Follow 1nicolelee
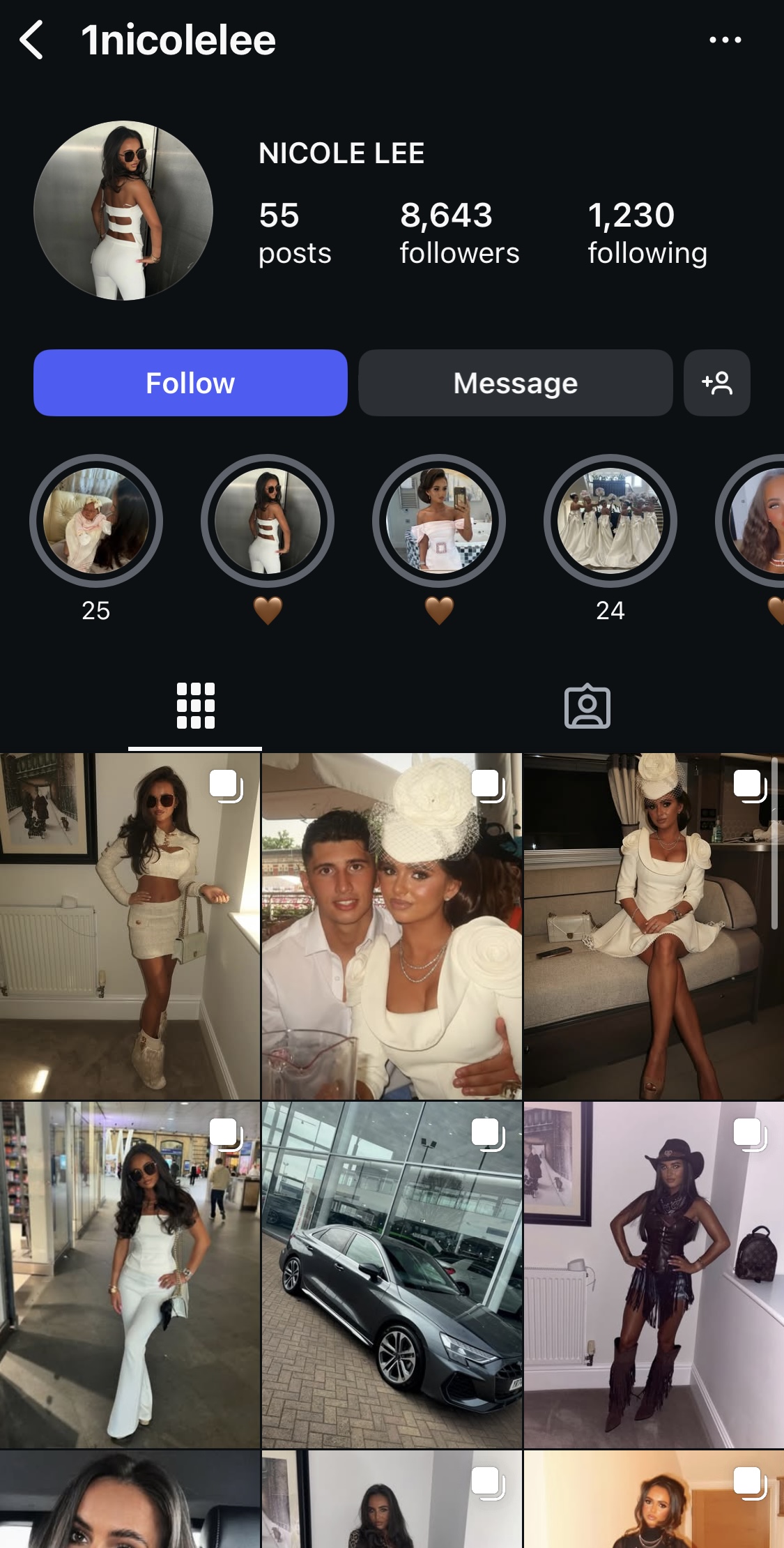Image resolution: width=784 pixels, height=1548 pixels. [x=190, y=383]
